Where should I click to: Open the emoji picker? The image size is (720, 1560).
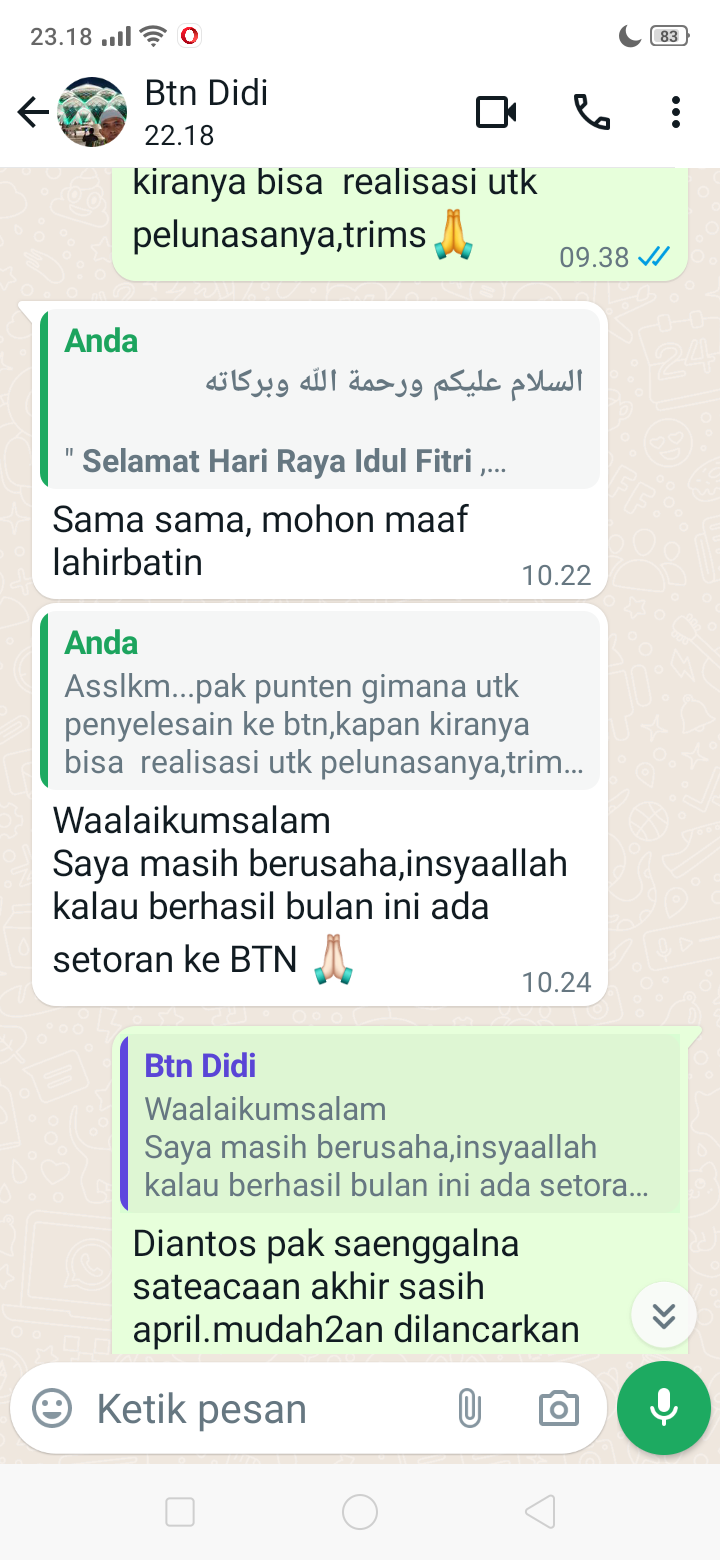click(x=52, y=1409)
